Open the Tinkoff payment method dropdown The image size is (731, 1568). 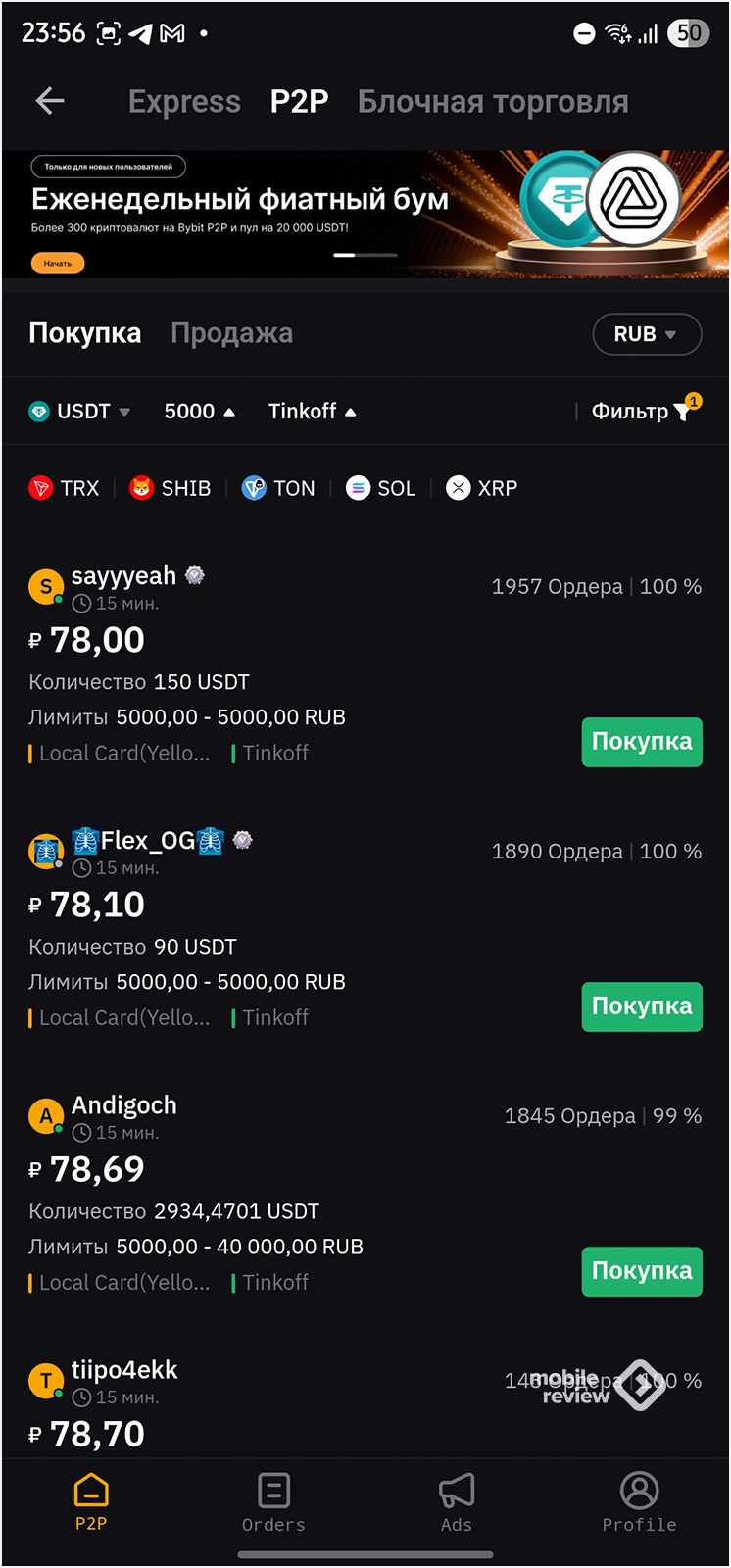coord(313,412)
